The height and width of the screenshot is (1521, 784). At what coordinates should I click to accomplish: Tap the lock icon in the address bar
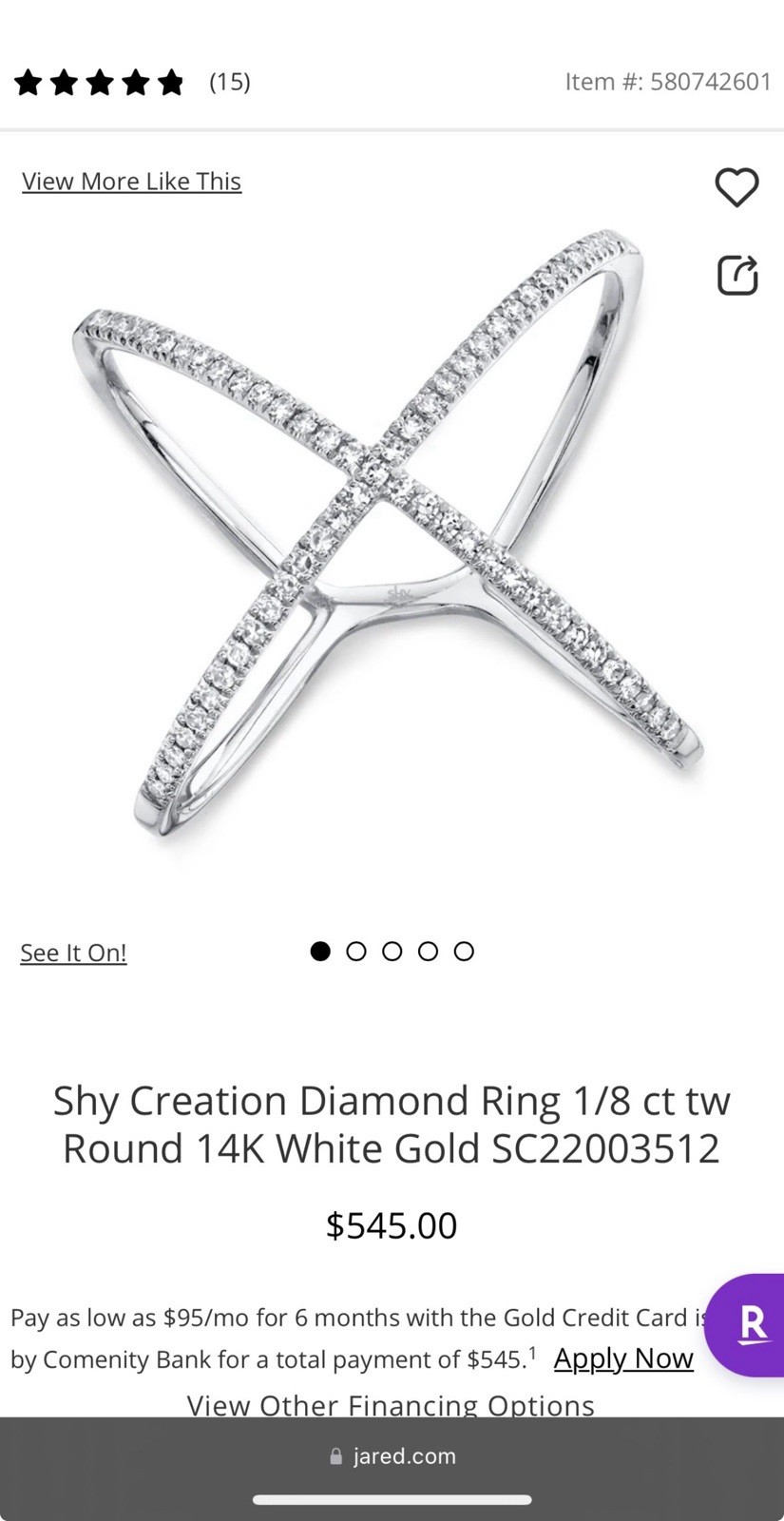pyautogui.click(x=335, y=1455)
